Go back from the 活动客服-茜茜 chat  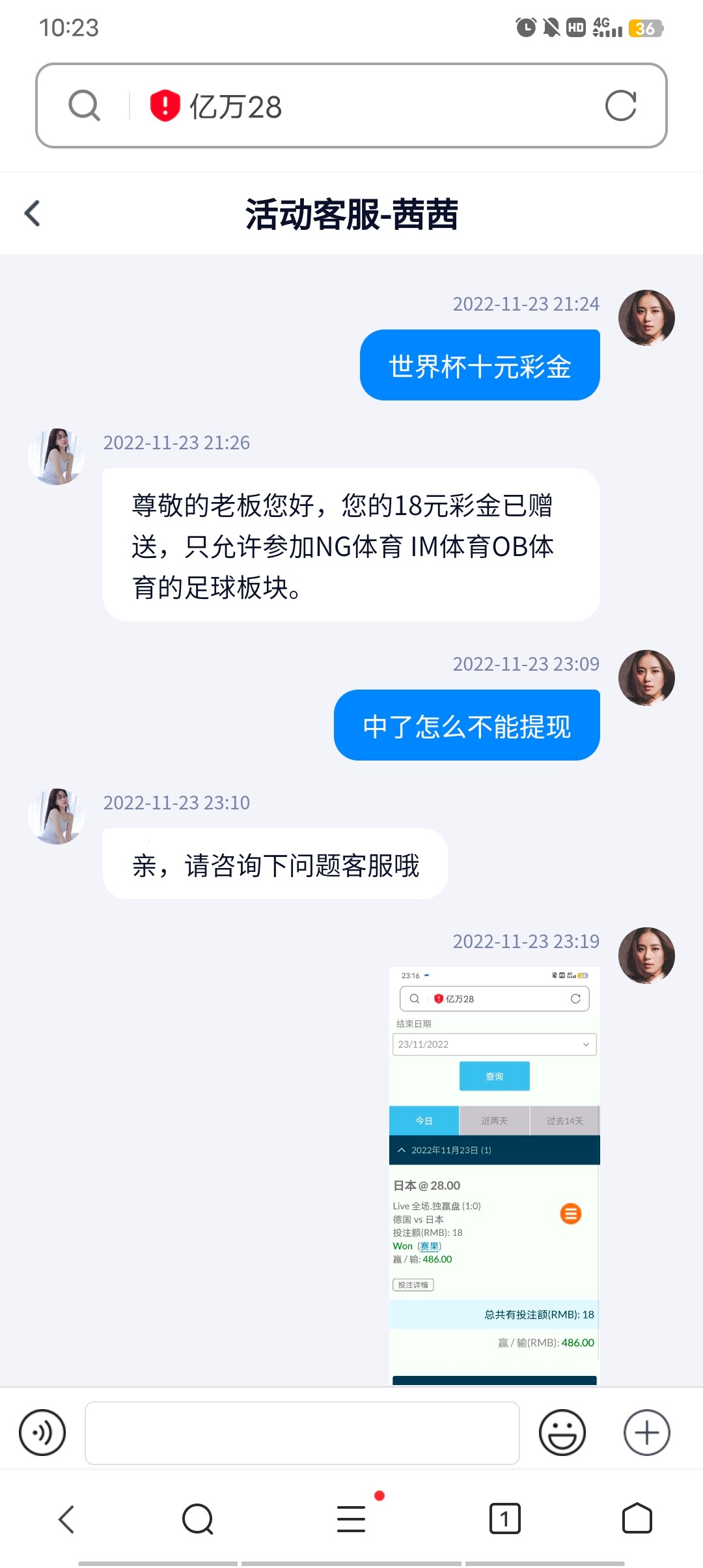tap(33, 214)
